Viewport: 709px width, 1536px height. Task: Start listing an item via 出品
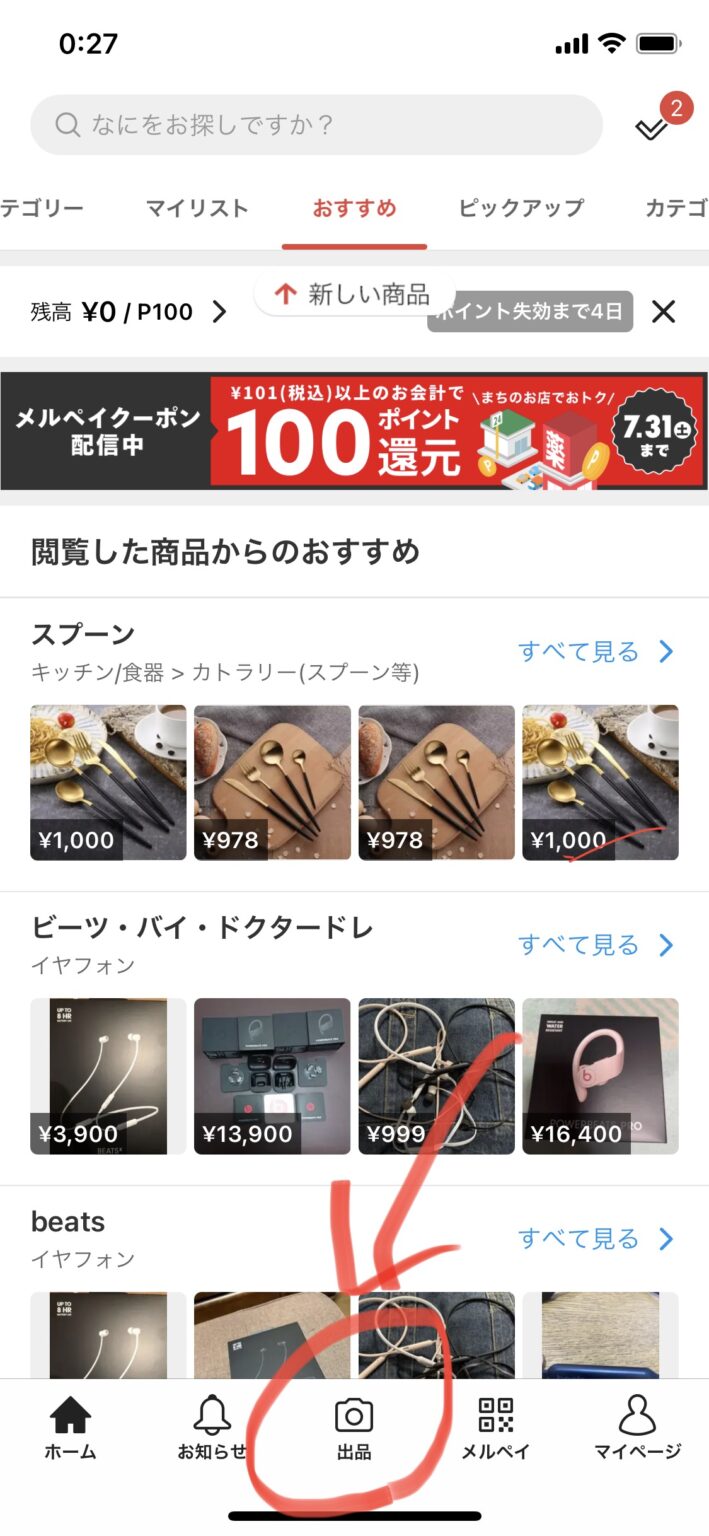354,1430
